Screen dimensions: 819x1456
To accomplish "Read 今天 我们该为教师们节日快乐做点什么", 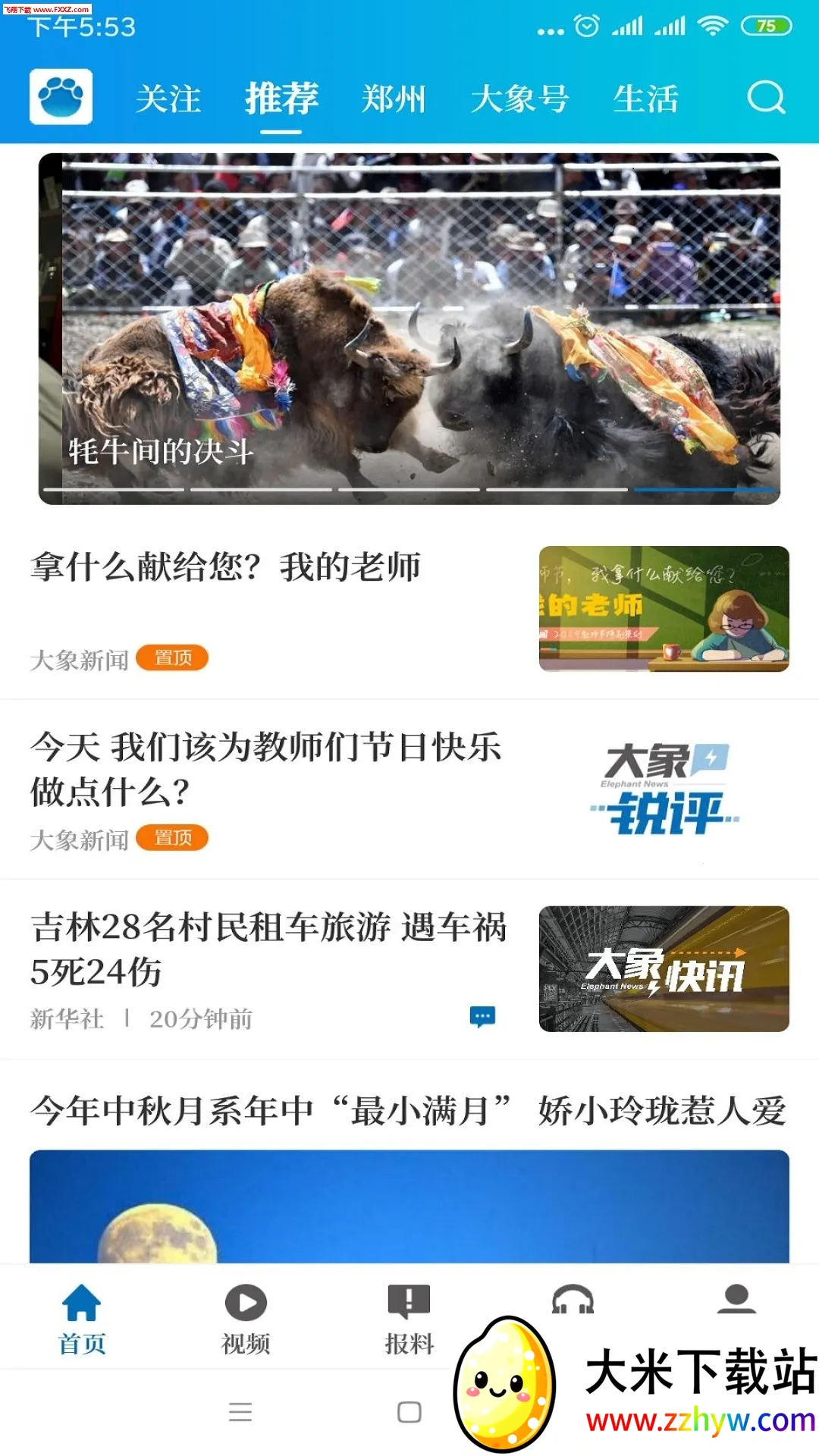I will (x=265, y=768).
